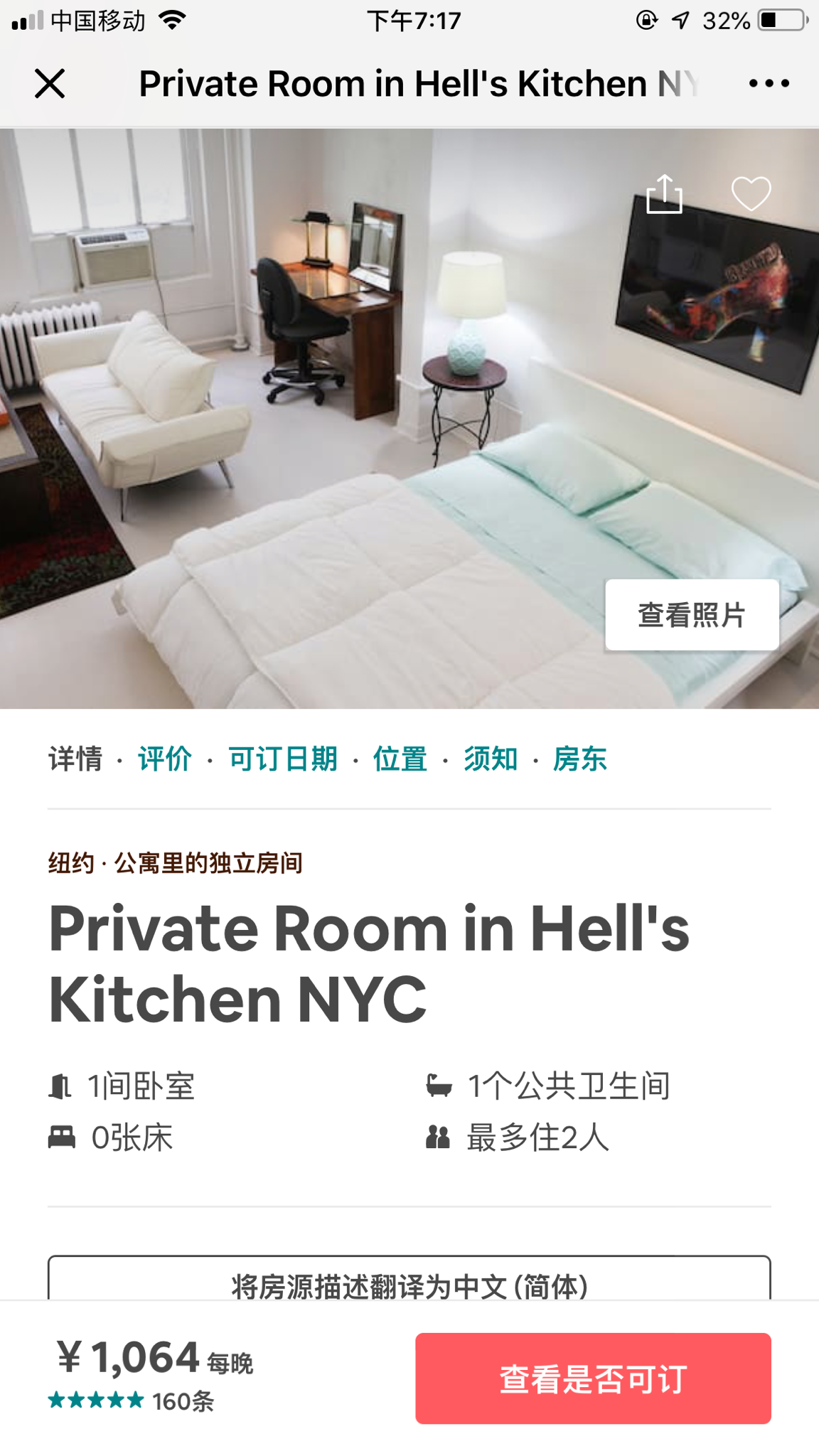Screen dimensions: 819x1456
Task: Switch to the 位置 location section
Action: (400, 759)
